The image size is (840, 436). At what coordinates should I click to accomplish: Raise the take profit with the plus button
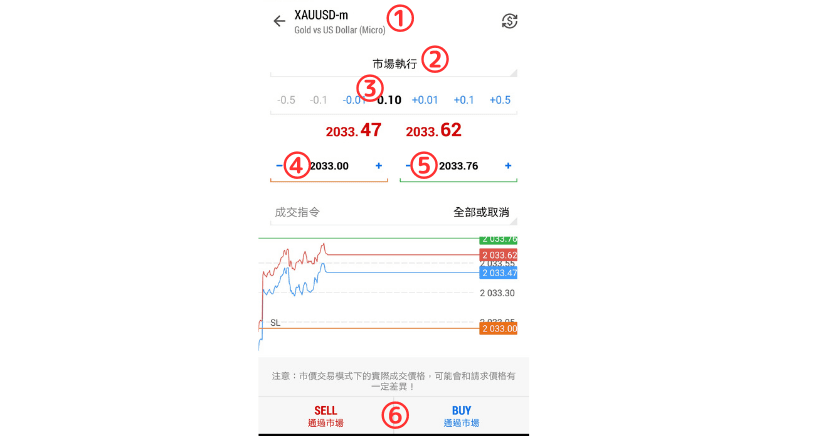click(508, 166)
